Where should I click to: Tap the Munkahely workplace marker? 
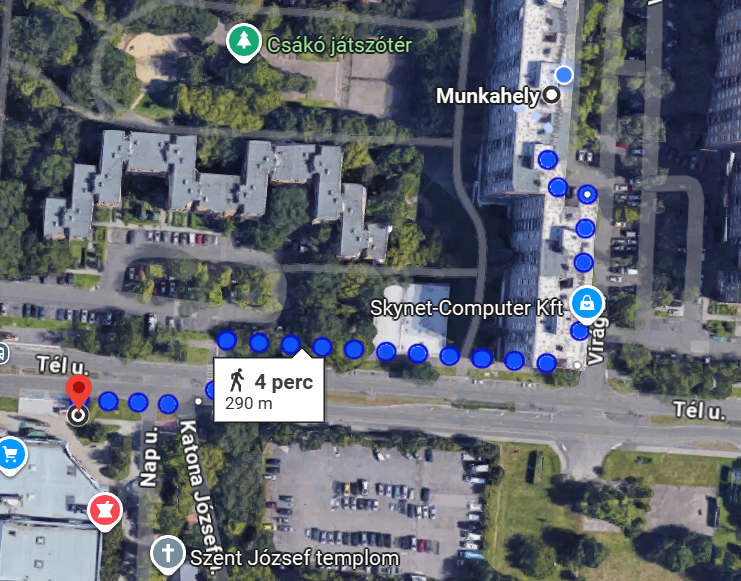pos(552,96)
